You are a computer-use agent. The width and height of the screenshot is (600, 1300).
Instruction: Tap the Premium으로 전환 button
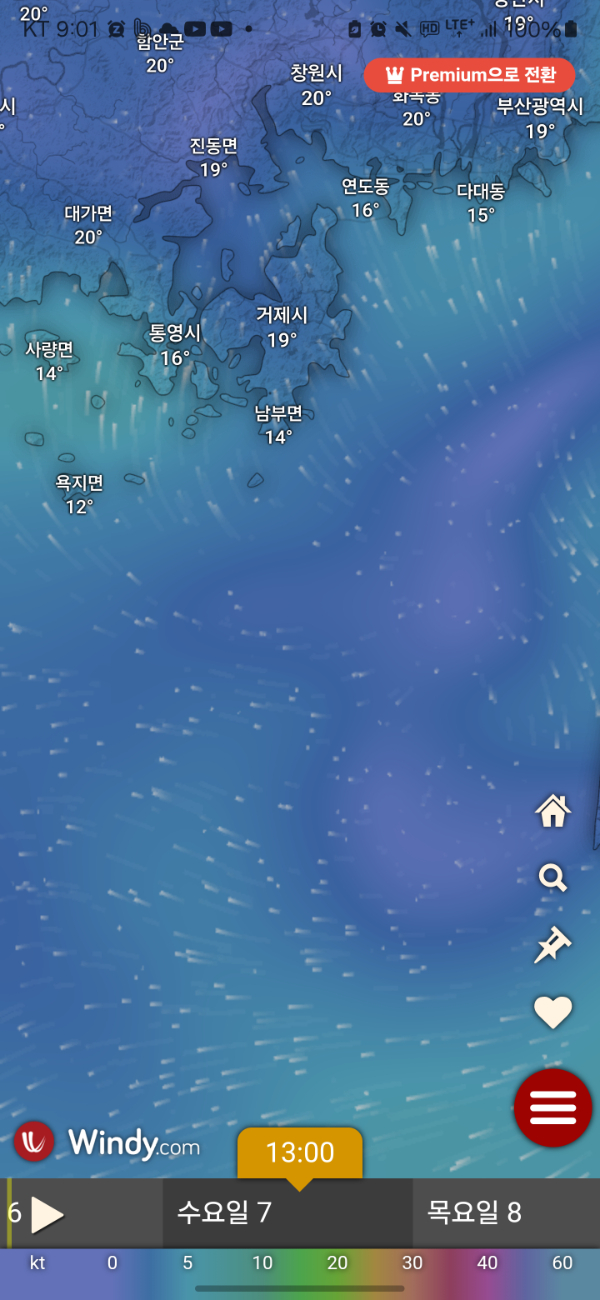point(469,75)
